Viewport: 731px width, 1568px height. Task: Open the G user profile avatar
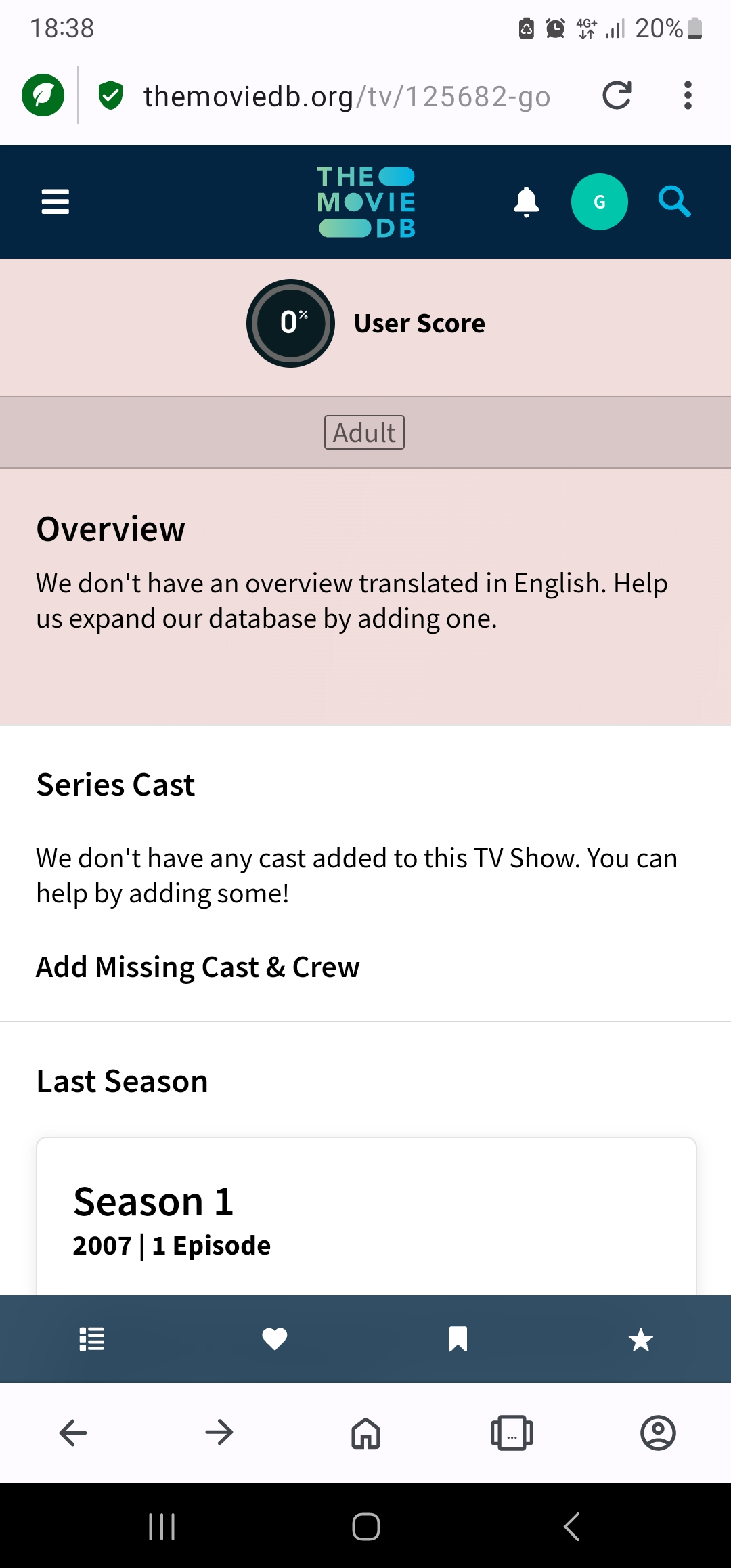tap(599, 202)
